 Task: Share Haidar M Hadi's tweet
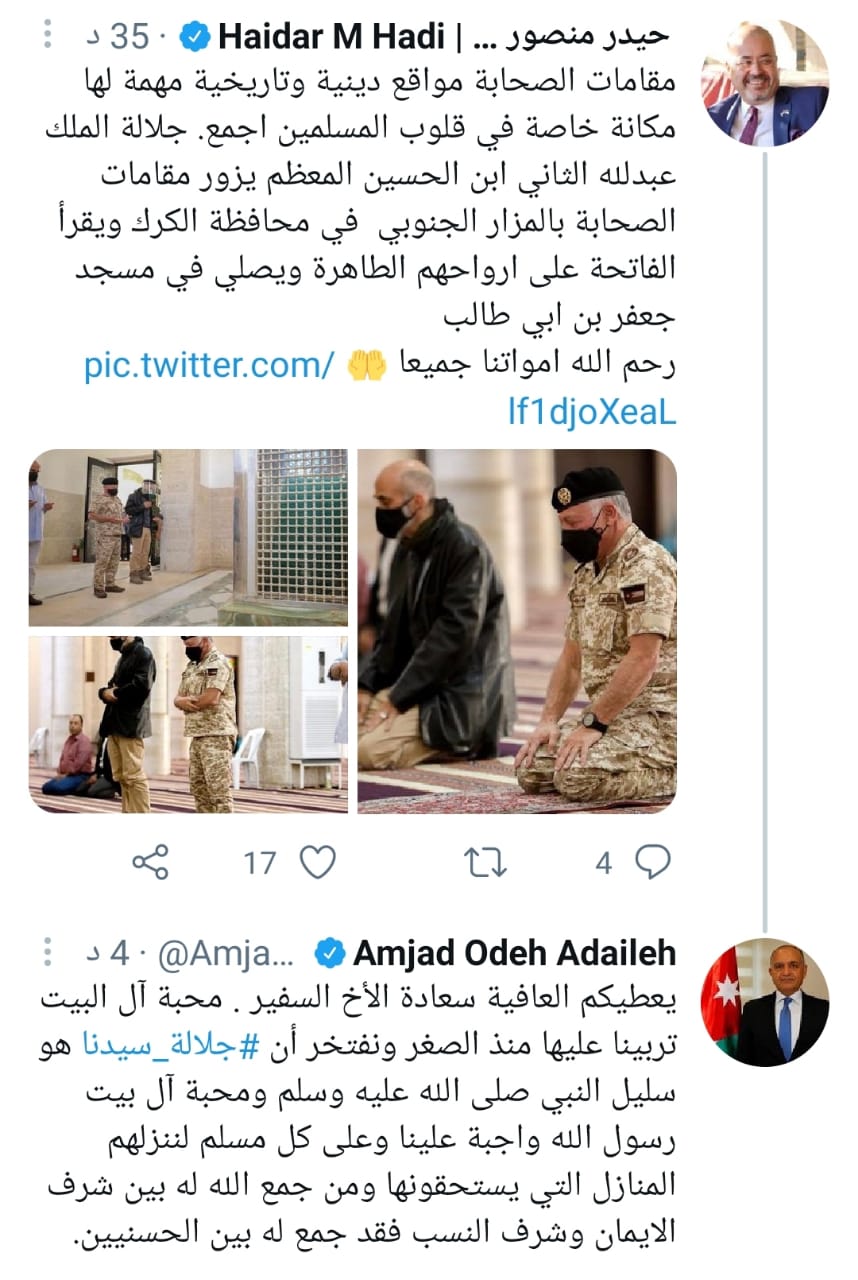click(151, 862)
